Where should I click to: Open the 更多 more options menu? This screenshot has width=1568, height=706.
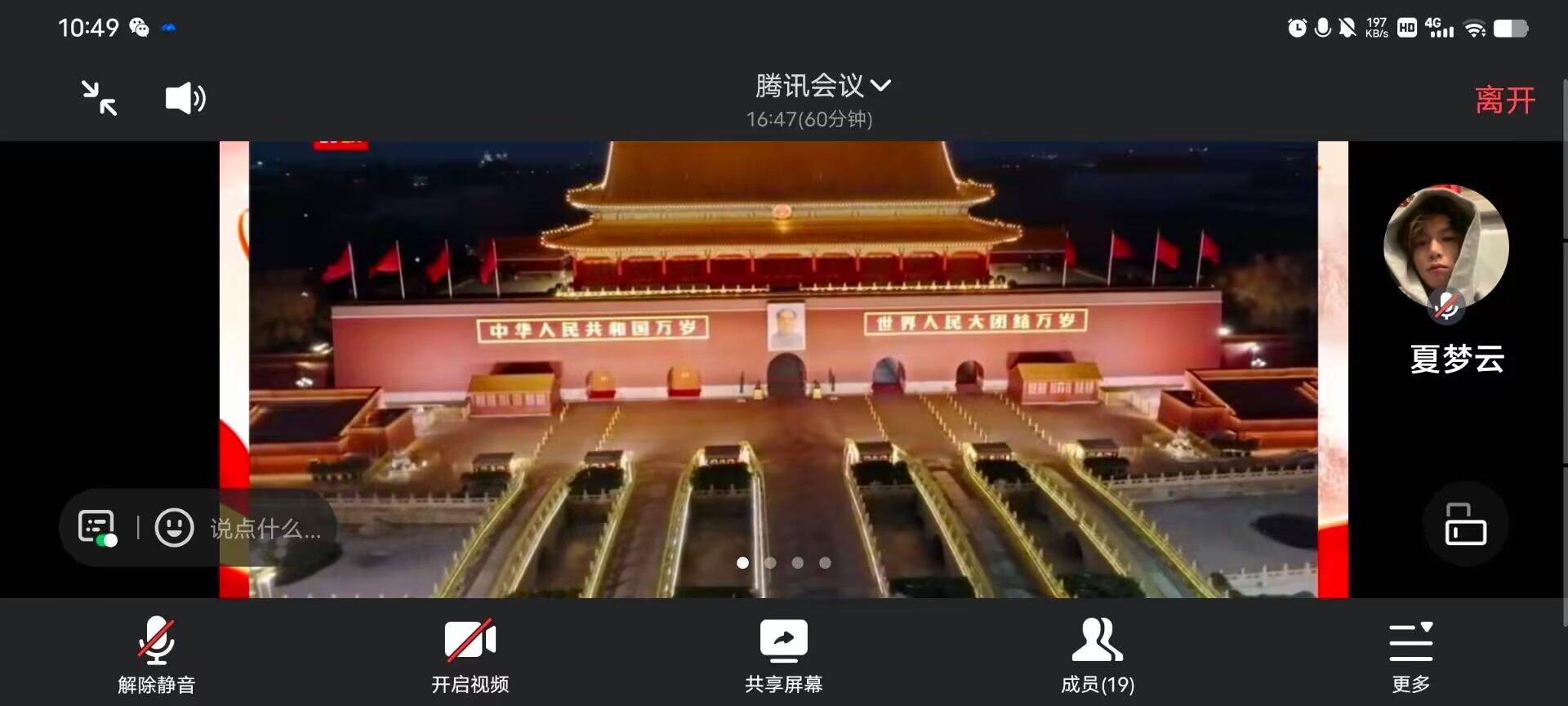coord(1410,655)
